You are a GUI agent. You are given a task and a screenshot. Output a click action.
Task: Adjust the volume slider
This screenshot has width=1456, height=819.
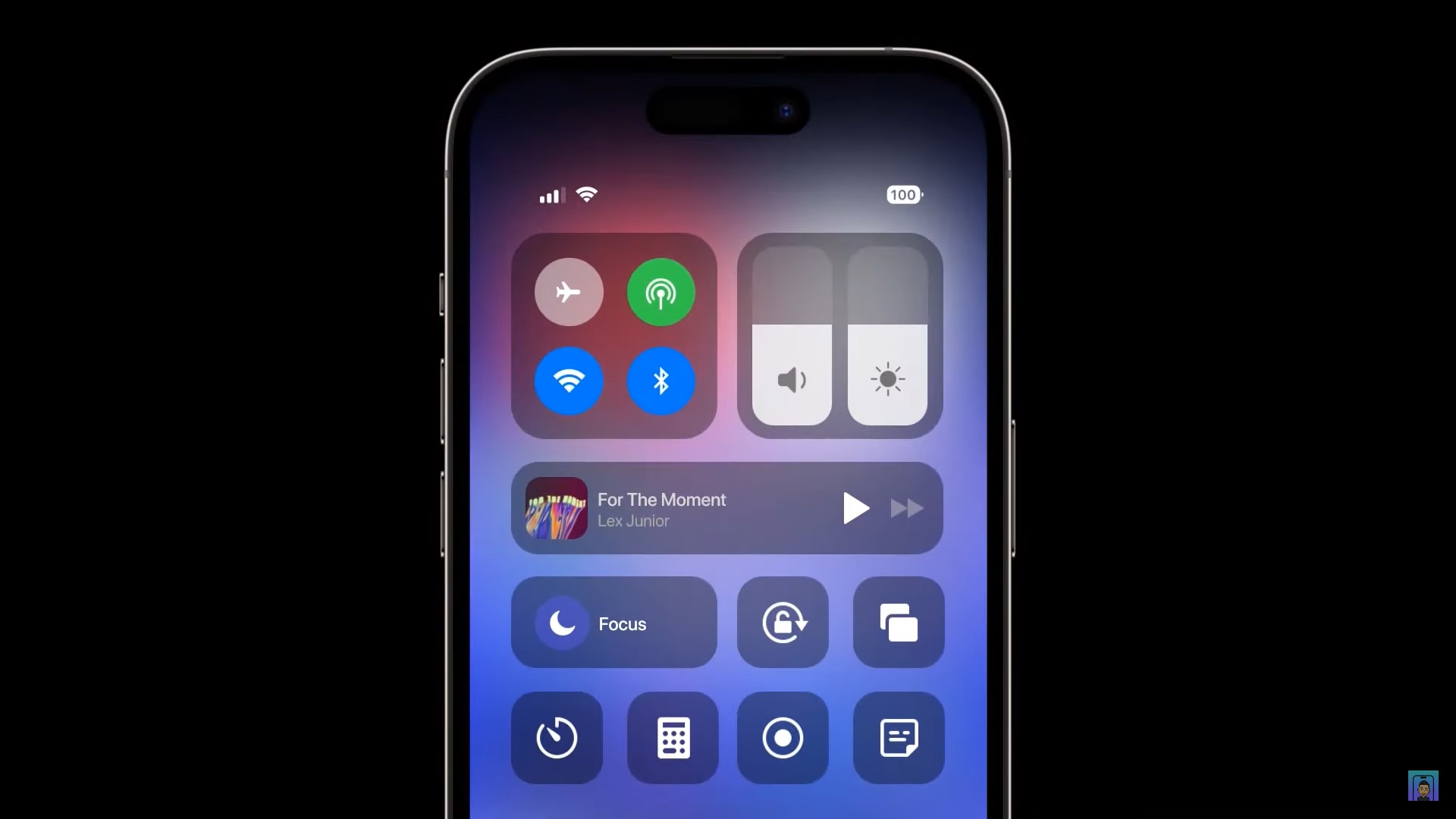[x=792, y=337]
